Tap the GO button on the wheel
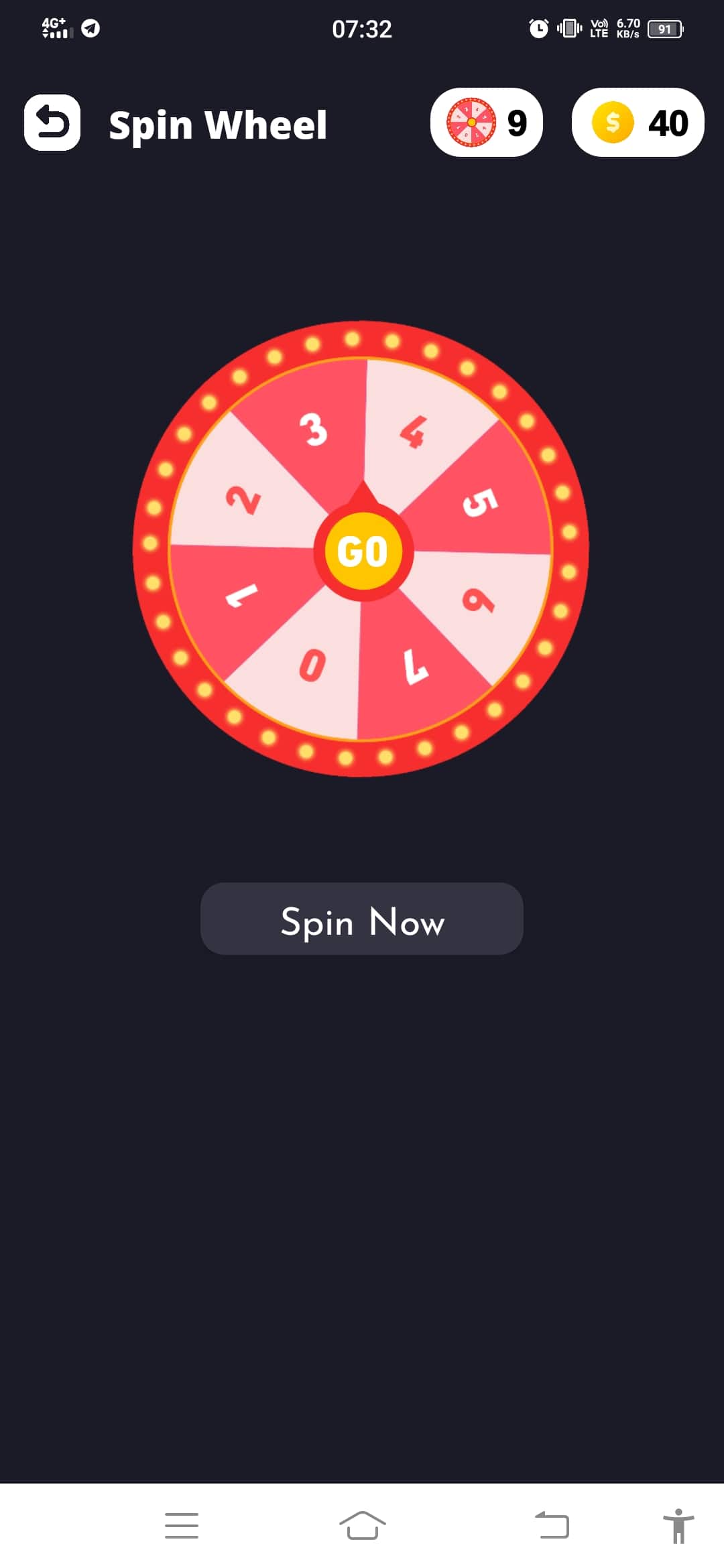Screen dimensions: 724x1568 363,551
